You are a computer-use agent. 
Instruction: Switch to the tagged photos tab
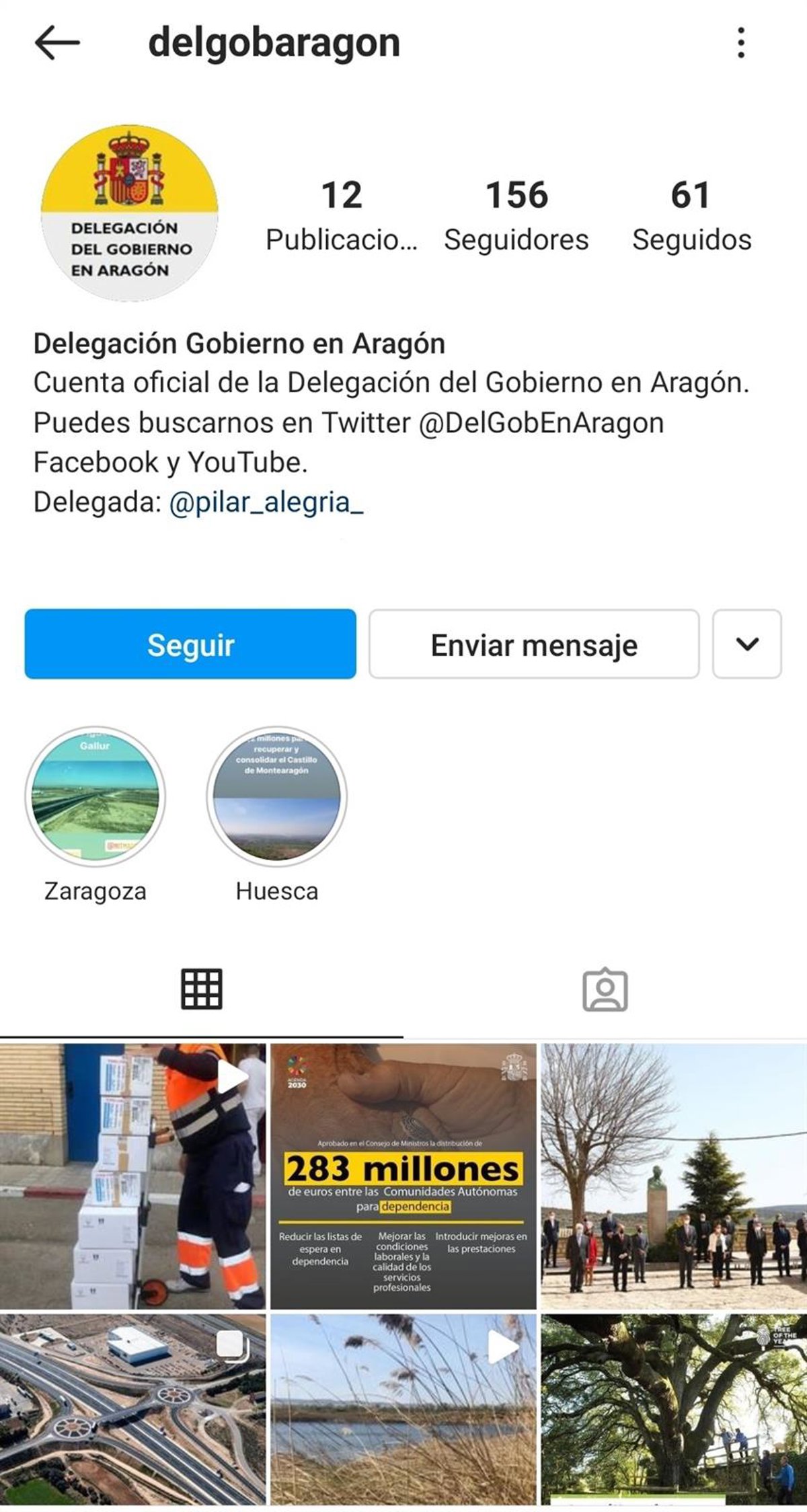coord(605,989)
